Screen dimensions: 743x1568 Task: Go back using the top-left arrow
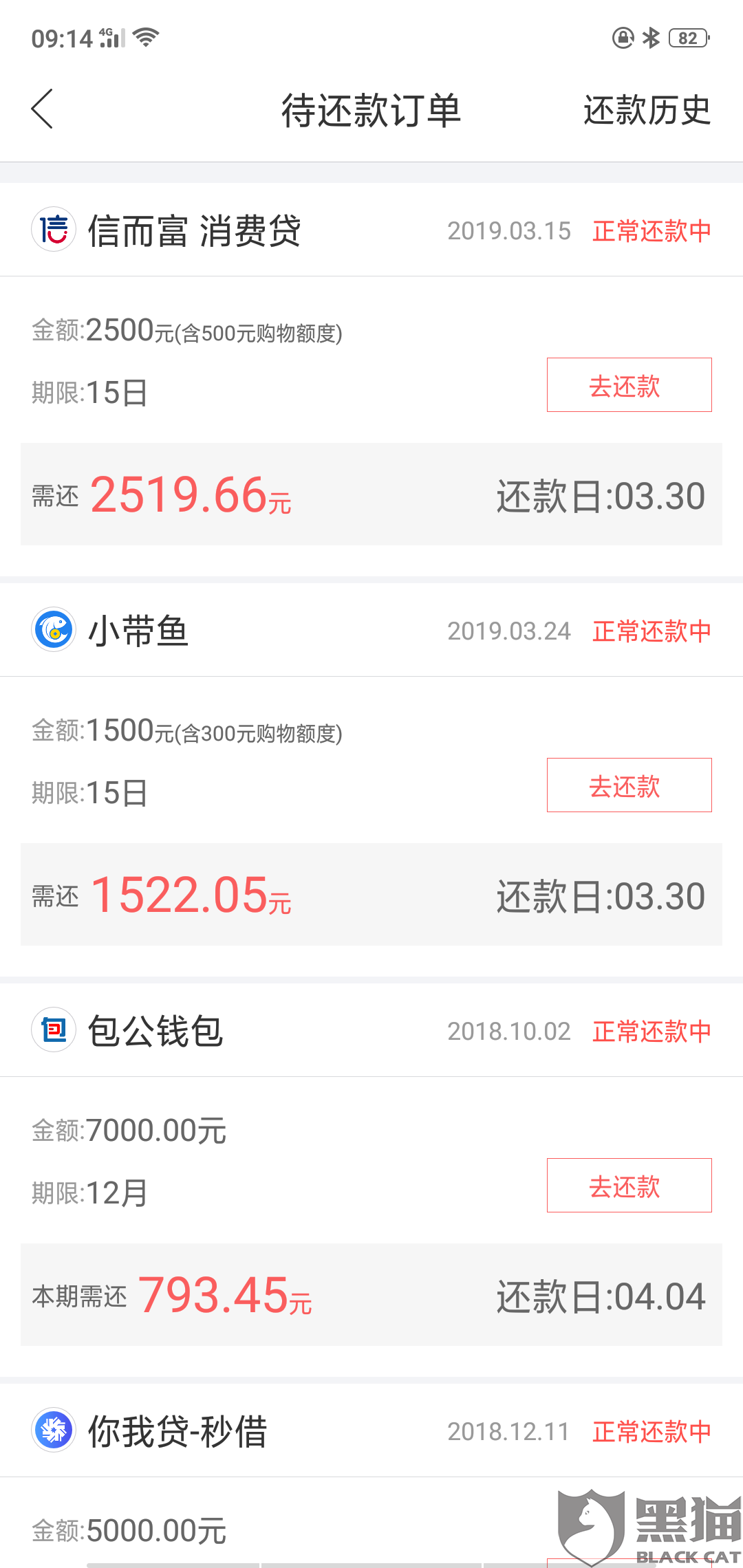click(x=43, y=109)
